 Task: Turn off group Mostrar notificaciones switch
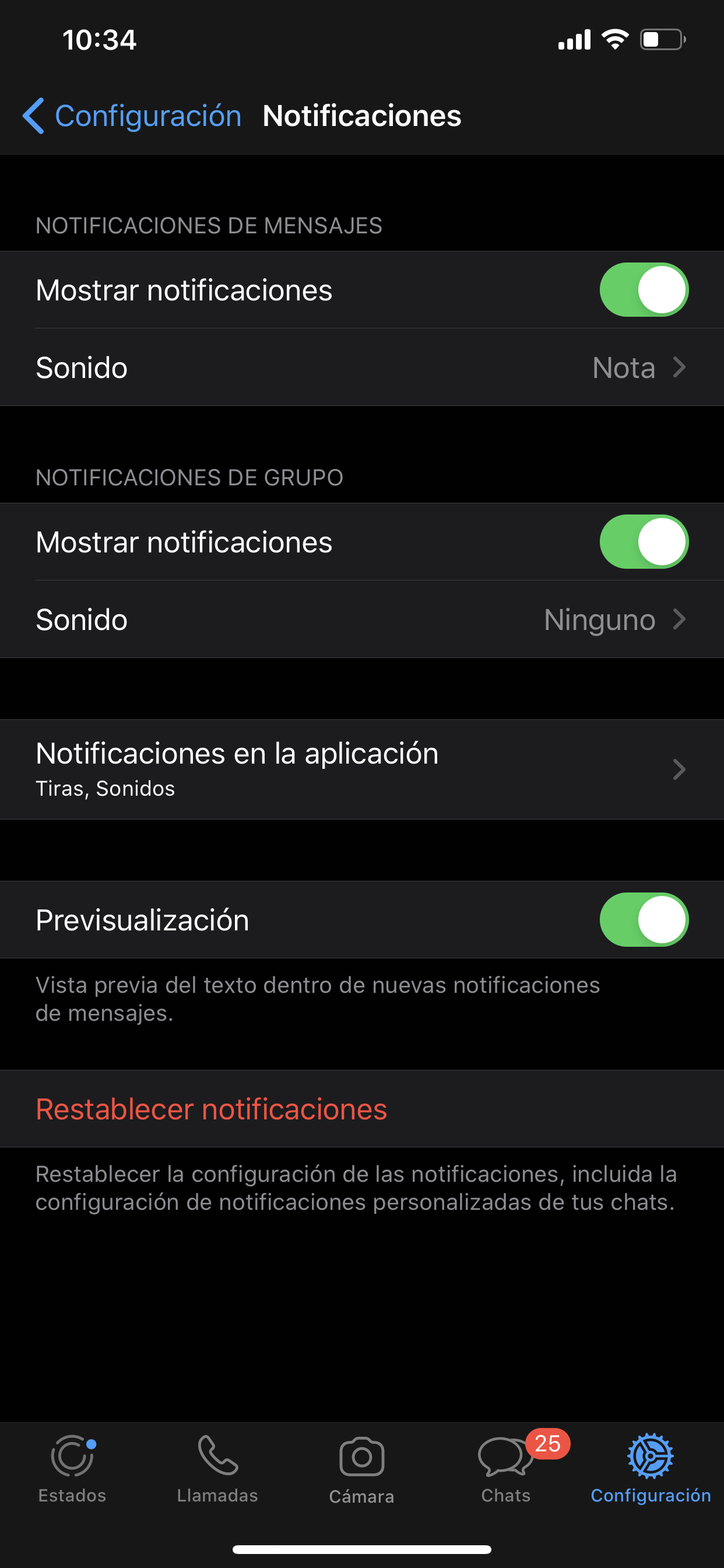click(x=644, y=542)
